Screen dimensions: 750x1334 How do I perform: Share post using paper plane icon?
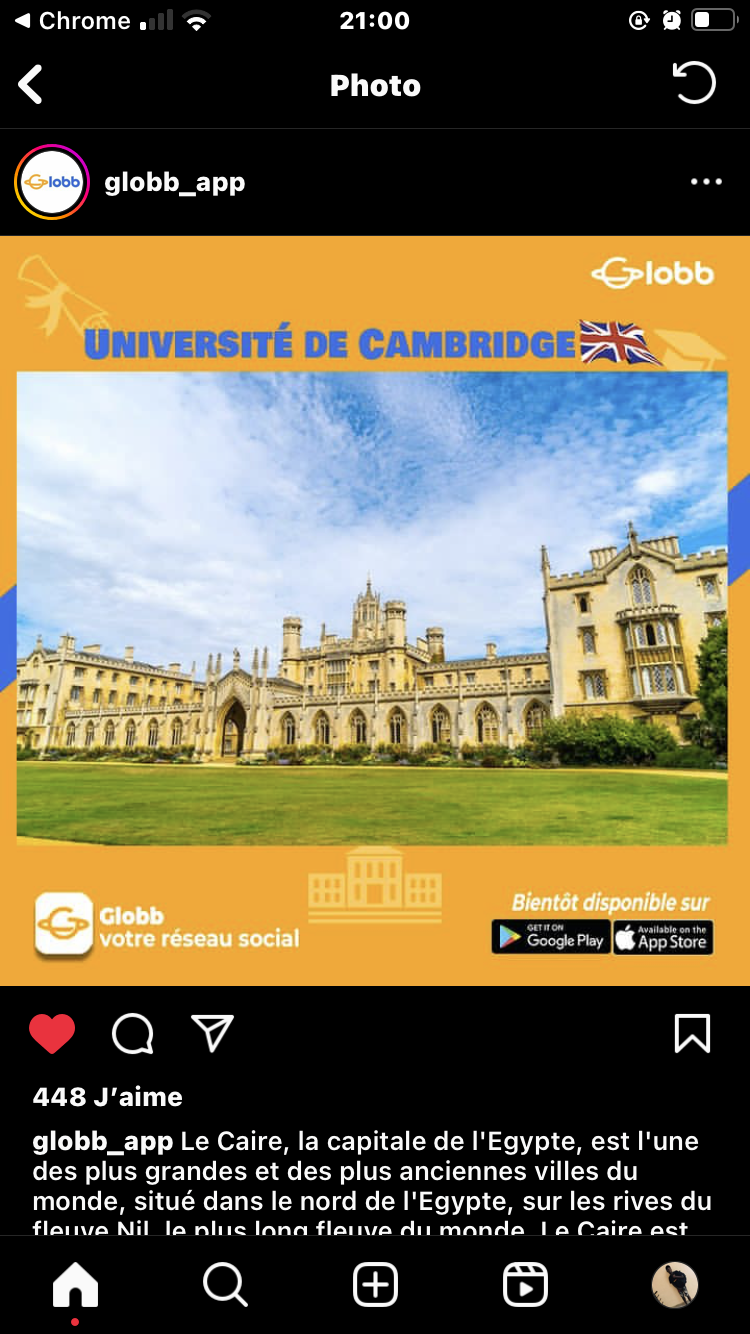(x=212, y=1034)
